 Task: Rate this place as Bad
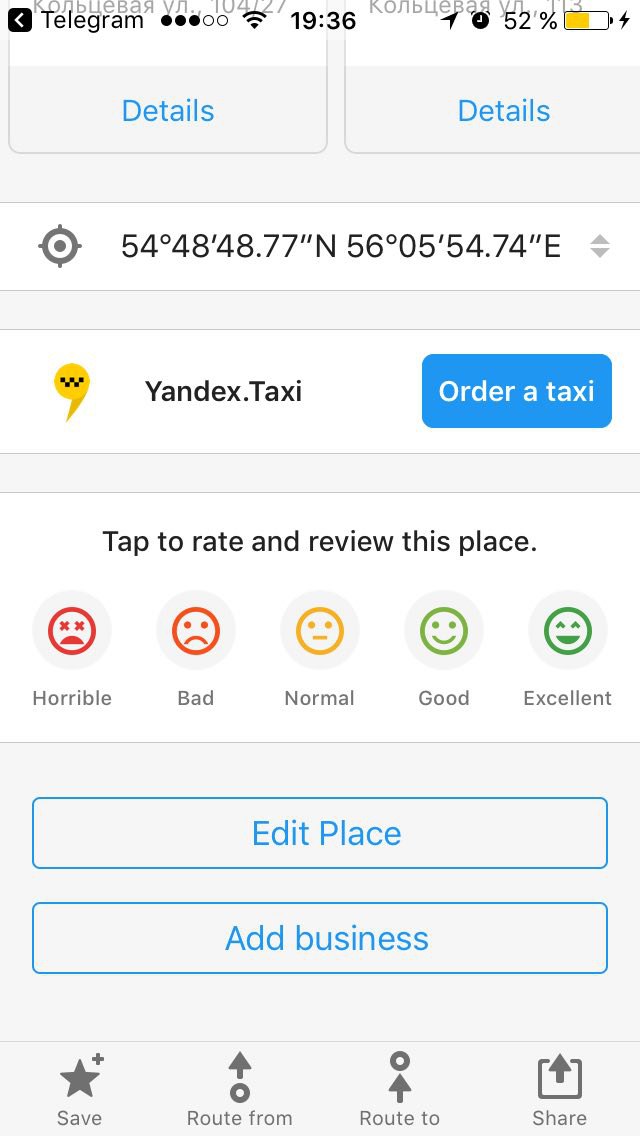[196, 630]
